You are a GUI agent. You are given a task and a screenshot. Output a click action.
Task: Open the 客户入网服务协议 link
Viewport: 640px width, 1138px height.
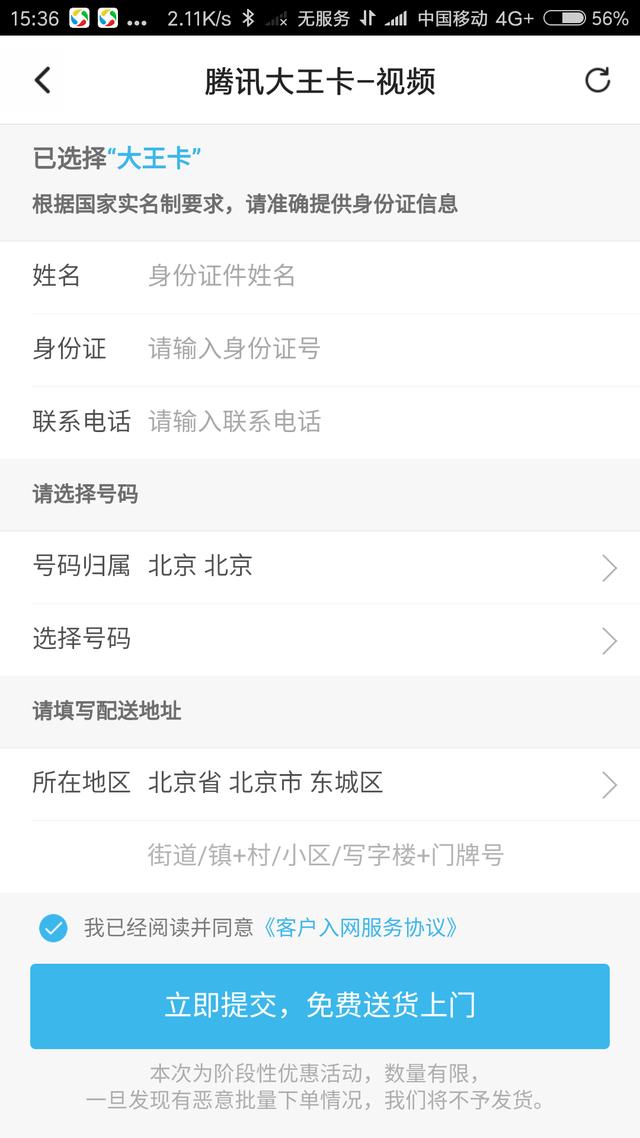(x=361, y=928)
